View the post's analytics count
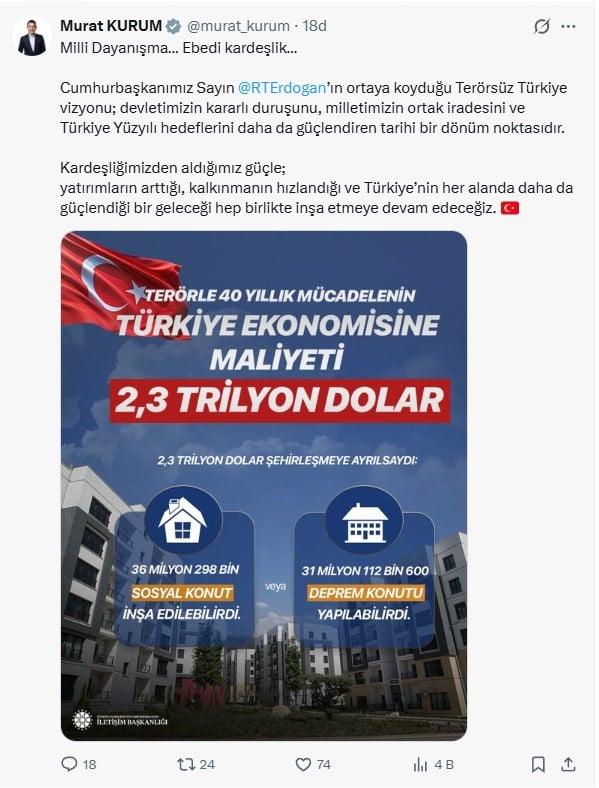The width and height of the screenshot is (599, 788). click(433, 764)
